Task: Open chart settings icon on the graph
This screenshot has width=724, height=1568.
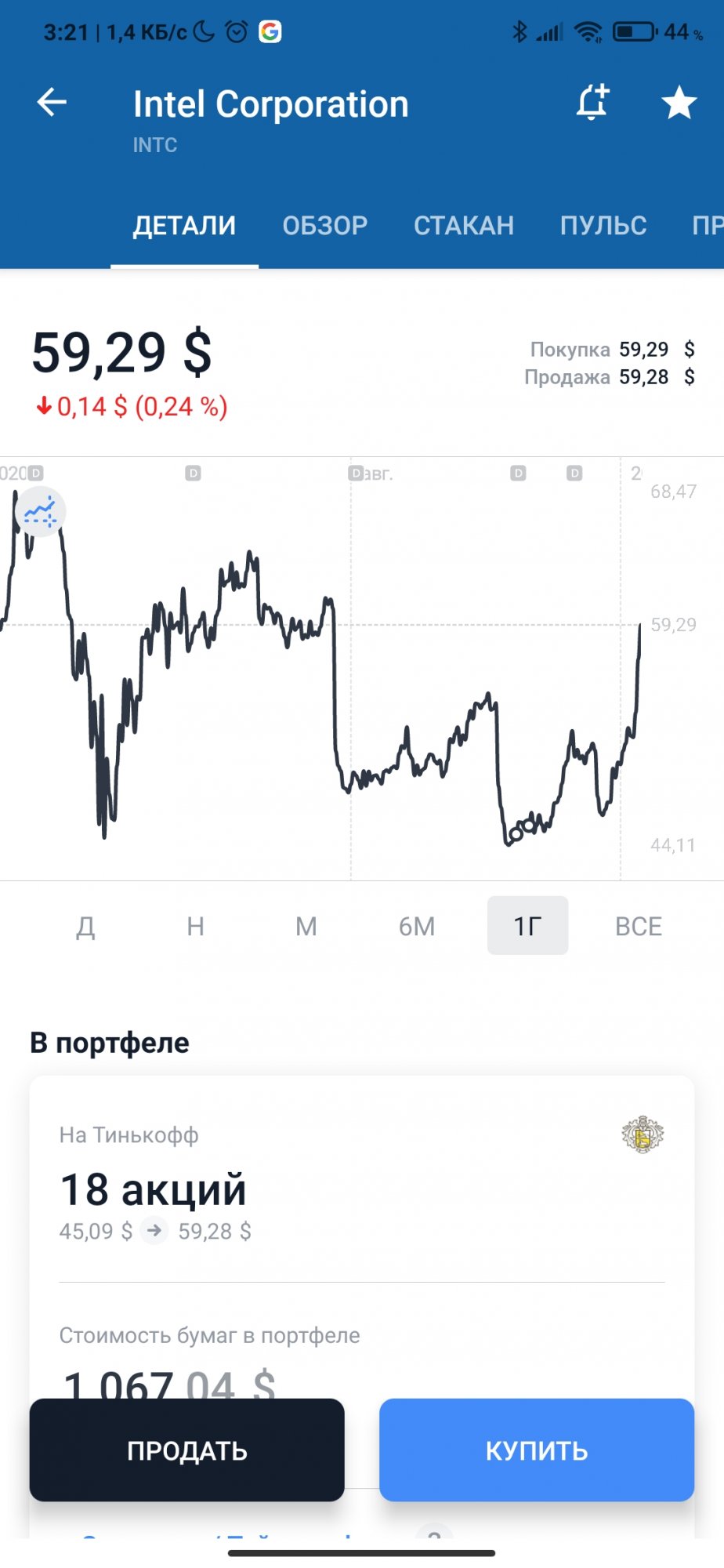Action: pyautogui.click(x=40, y=512)
